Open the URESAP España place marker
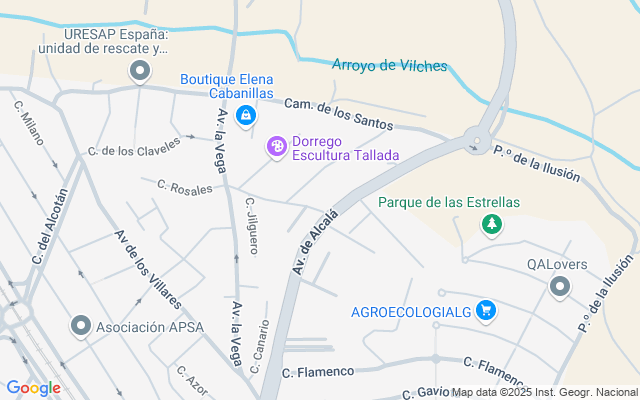The image size is (640, 400). pos(140,72)
